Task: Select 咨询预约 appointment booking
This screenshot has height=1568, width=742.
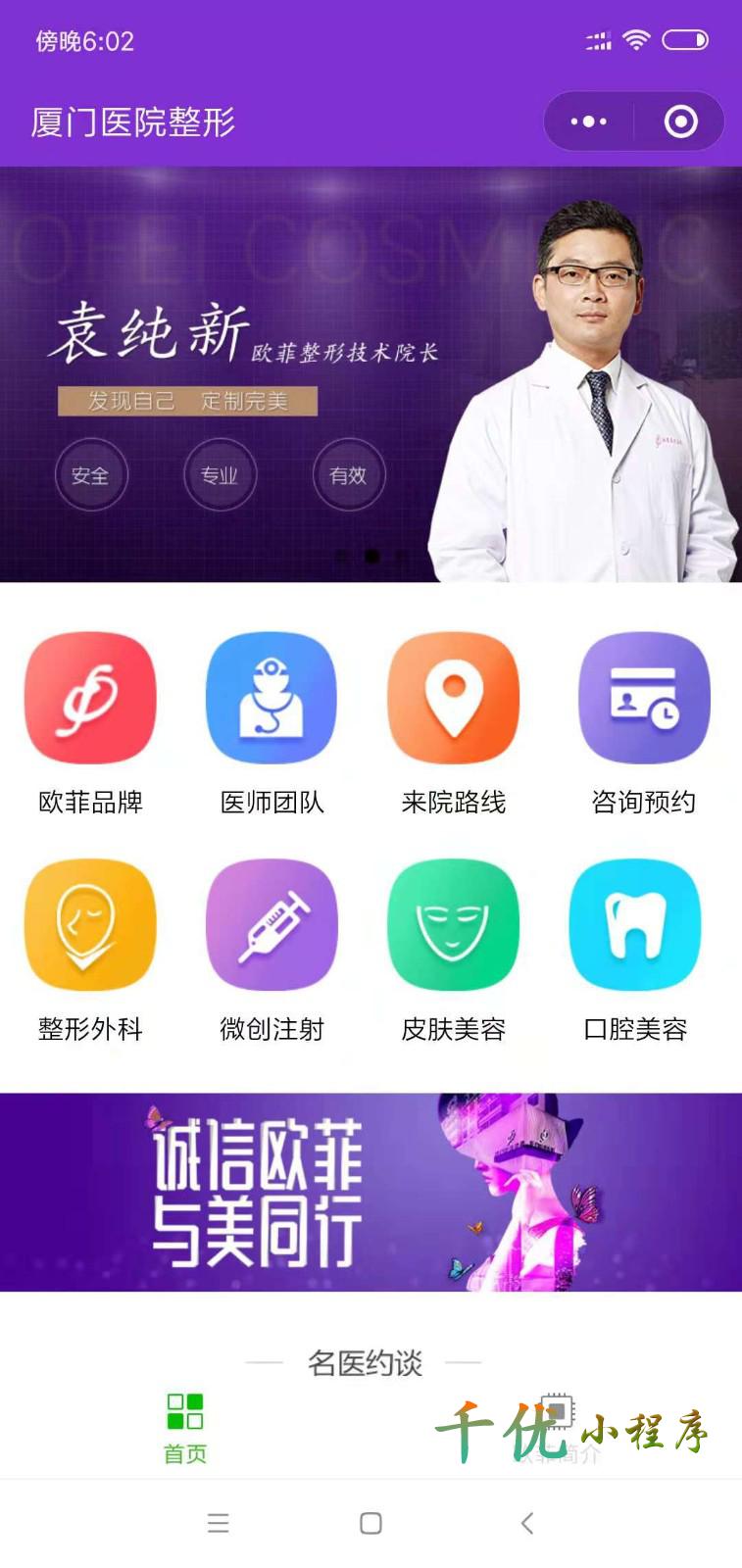Action: tap(643, 699)
